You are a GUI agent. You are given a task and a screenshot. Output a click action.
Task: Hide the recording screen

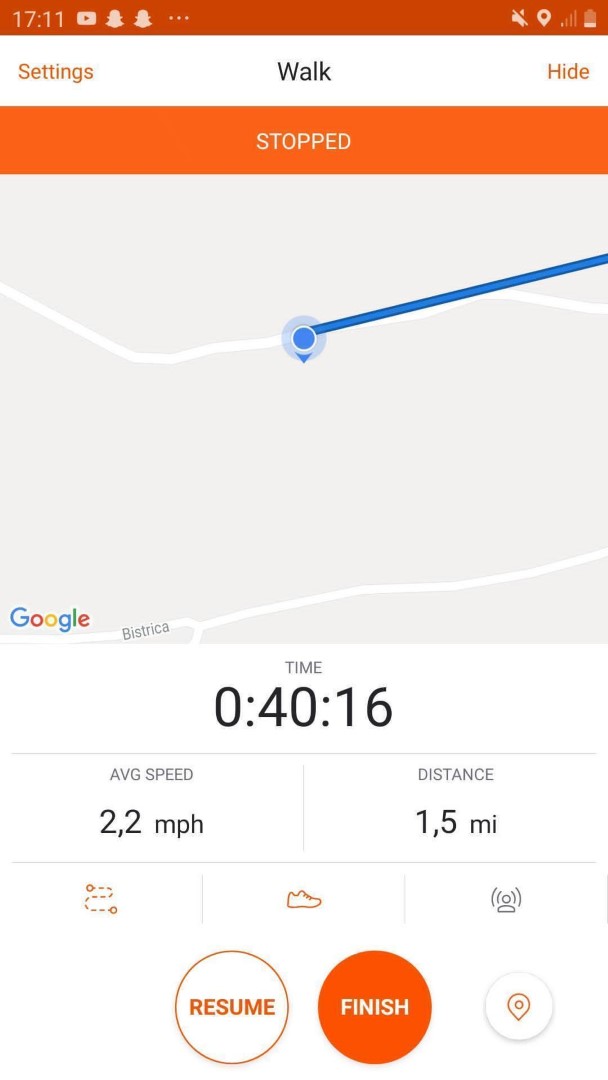[568, 72]
